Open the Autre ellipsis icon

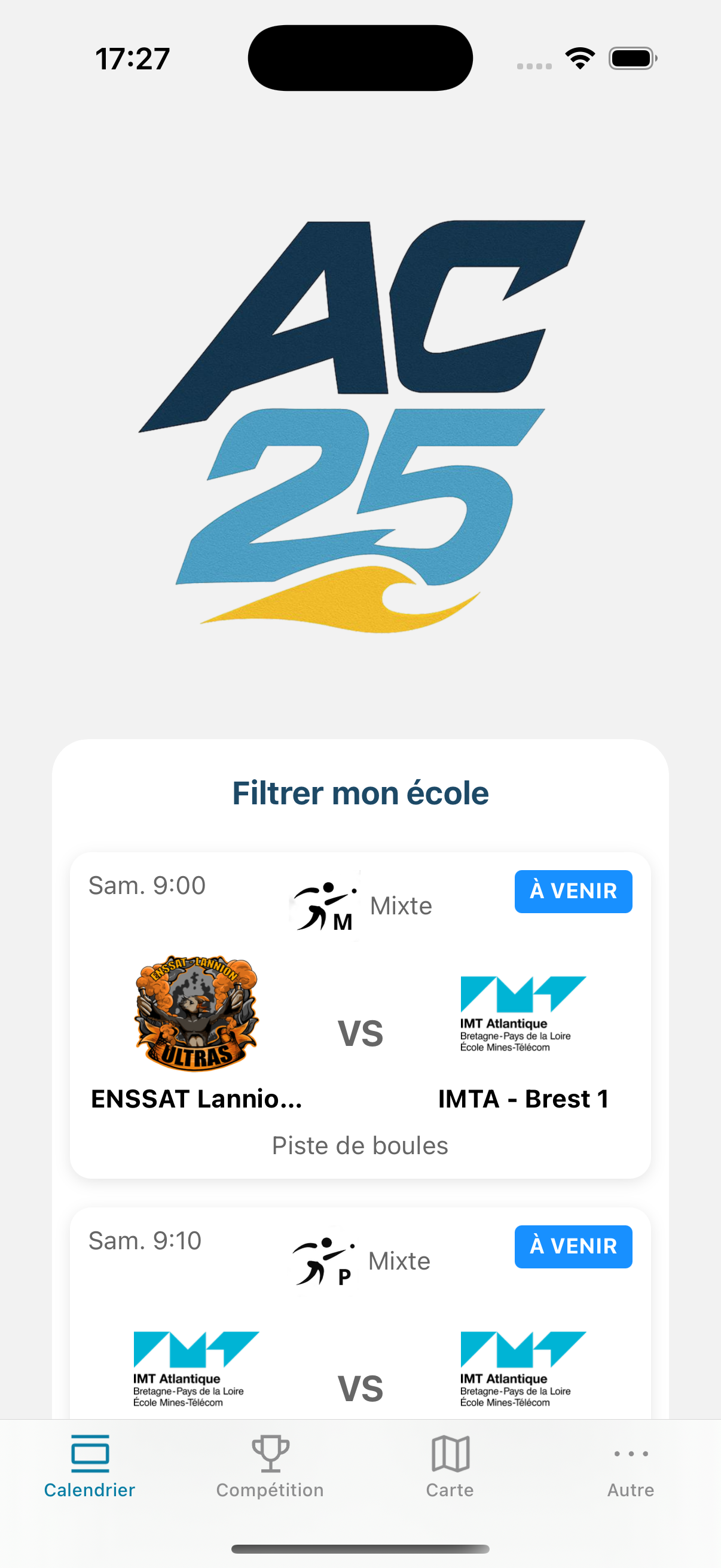click(x=630, y=1454)
